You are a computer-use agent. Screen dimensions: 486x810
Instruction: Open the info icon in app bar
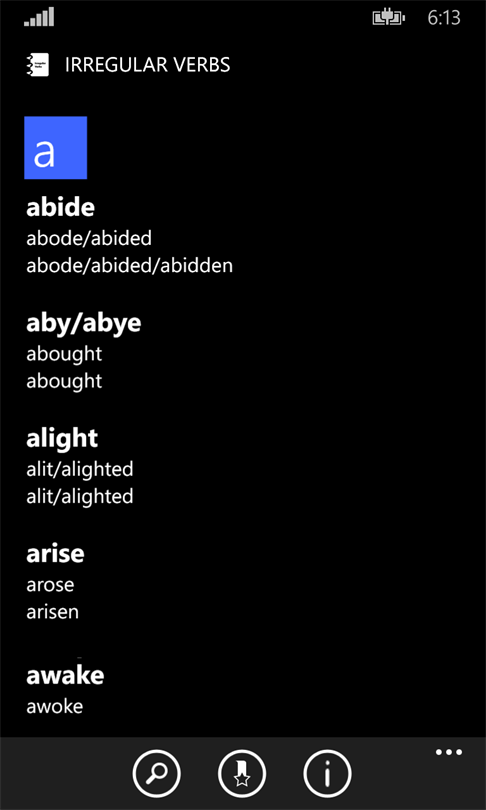[x=327, y=773]
